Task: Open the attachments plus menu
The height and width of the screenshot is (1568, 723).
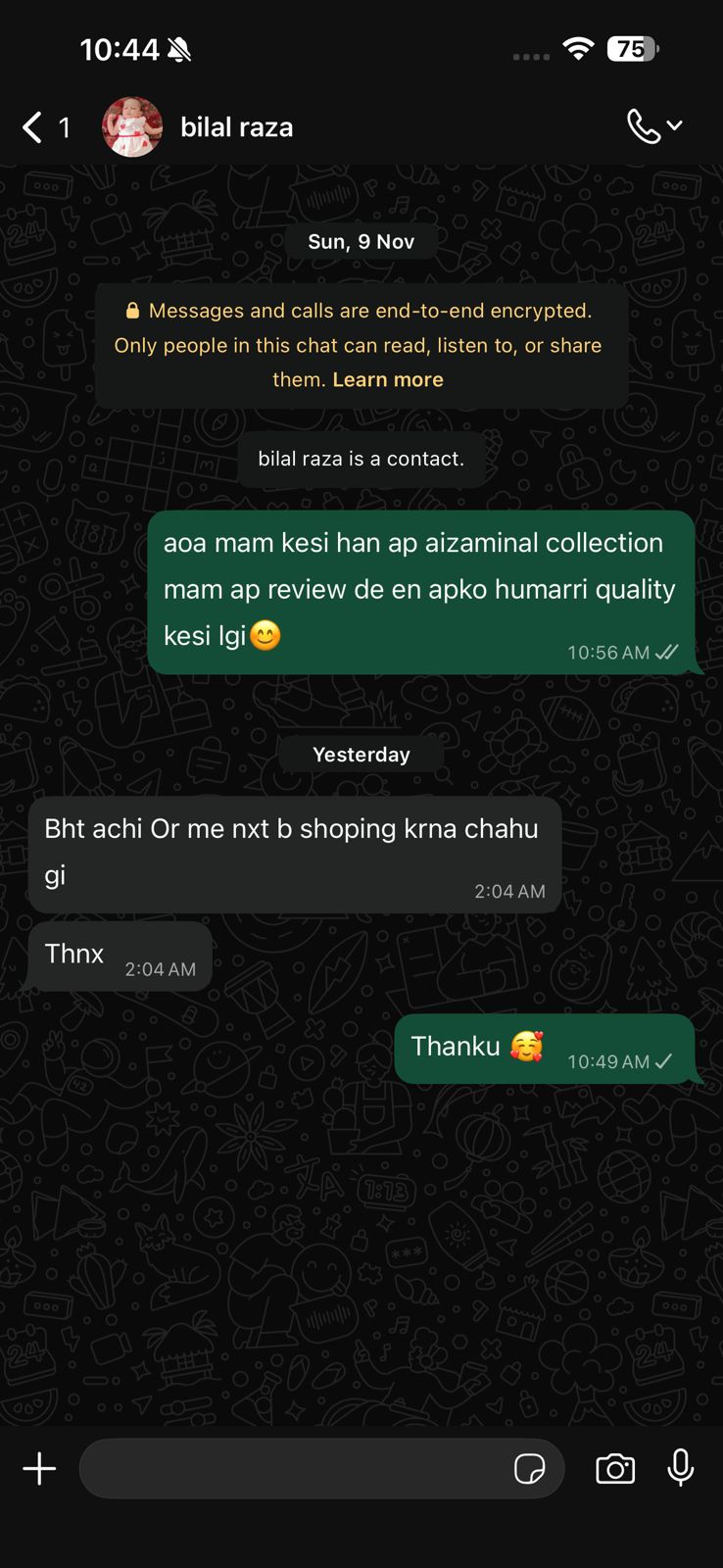Action: coord(39,1468)
